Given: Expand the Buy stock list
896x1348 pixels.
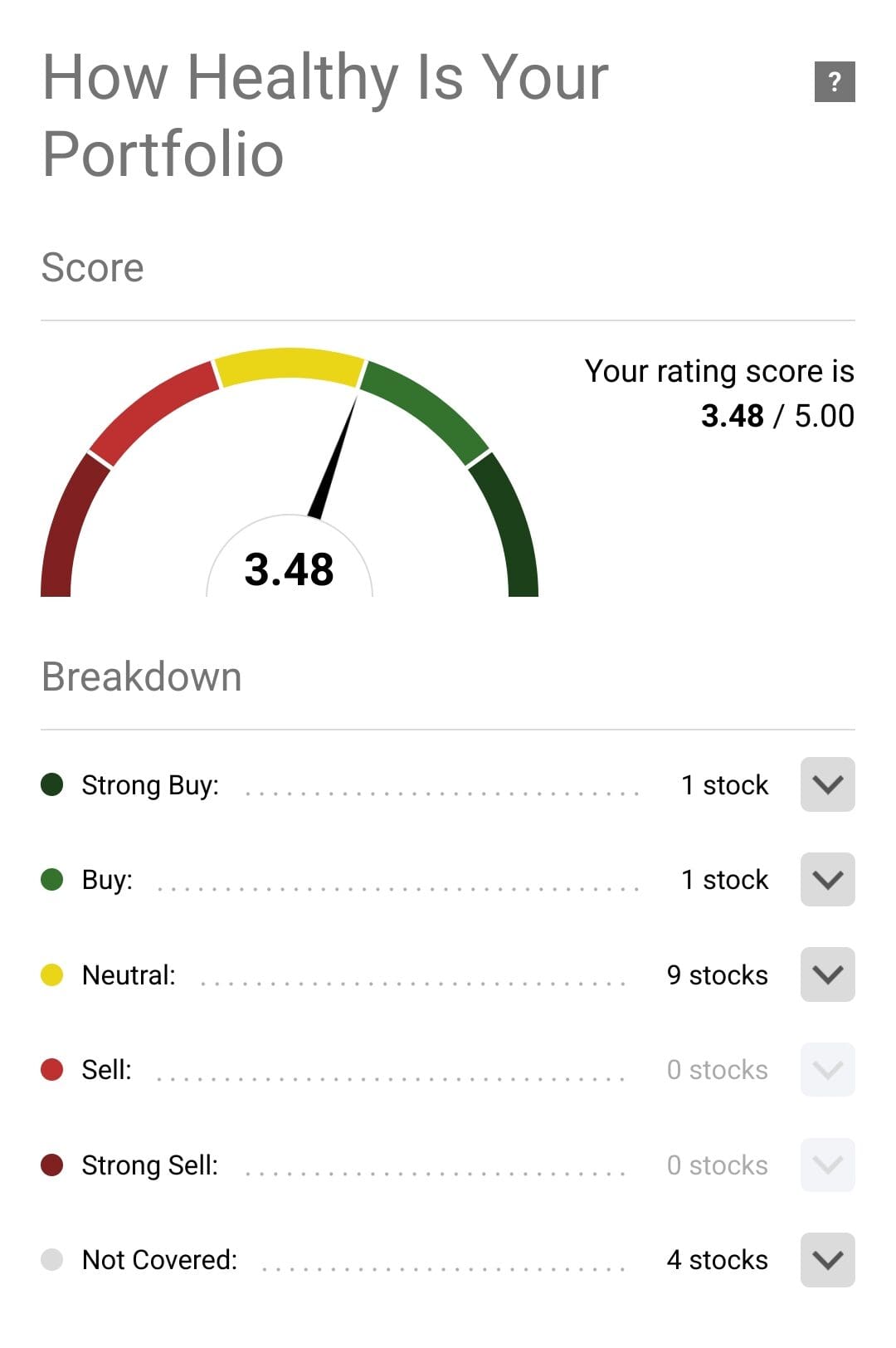Looking at the screenshot, I should 826,880.
